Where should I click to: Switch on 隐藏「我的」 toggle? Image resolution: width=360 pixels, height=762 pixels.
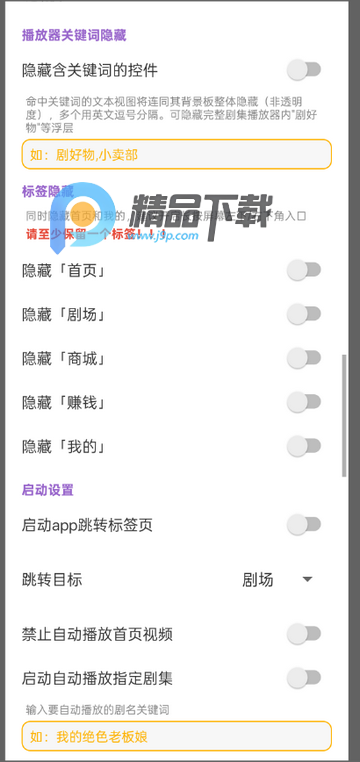click(x=304, y=446)
